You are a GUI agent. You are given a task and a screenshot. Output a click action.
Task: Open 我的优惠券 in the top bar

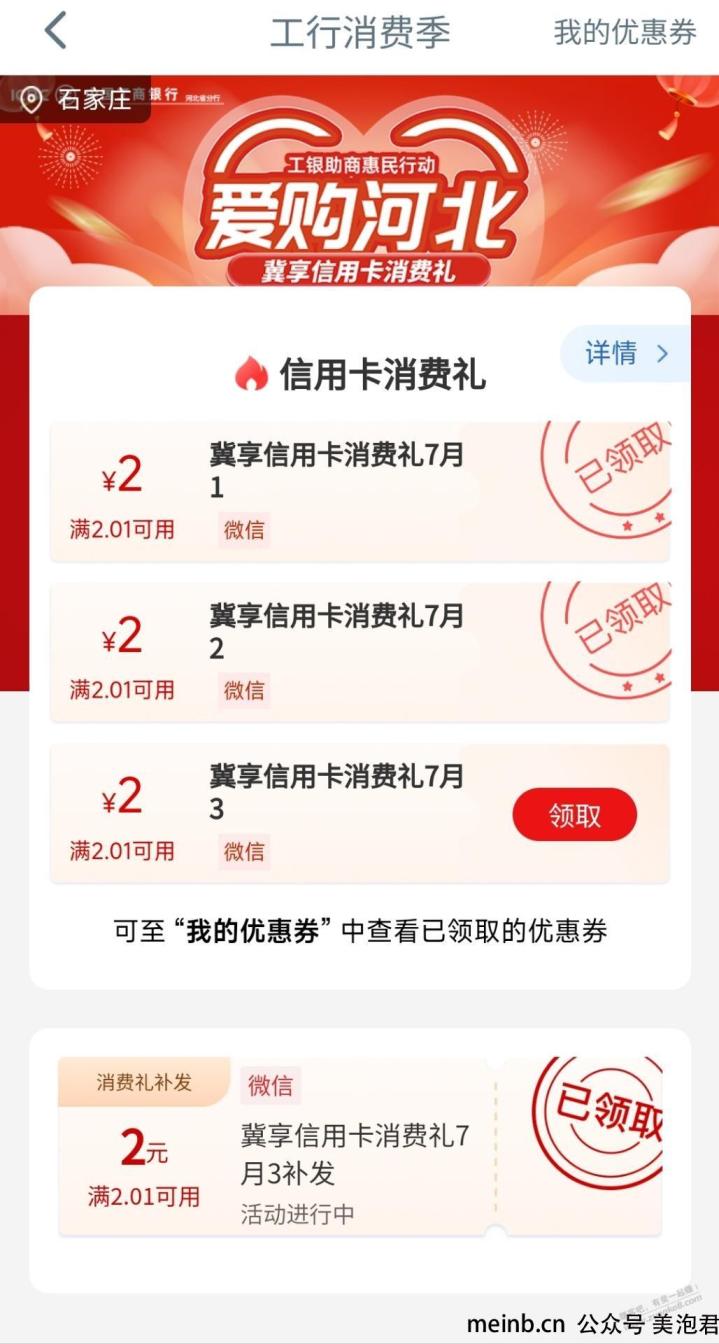point(625,32)
